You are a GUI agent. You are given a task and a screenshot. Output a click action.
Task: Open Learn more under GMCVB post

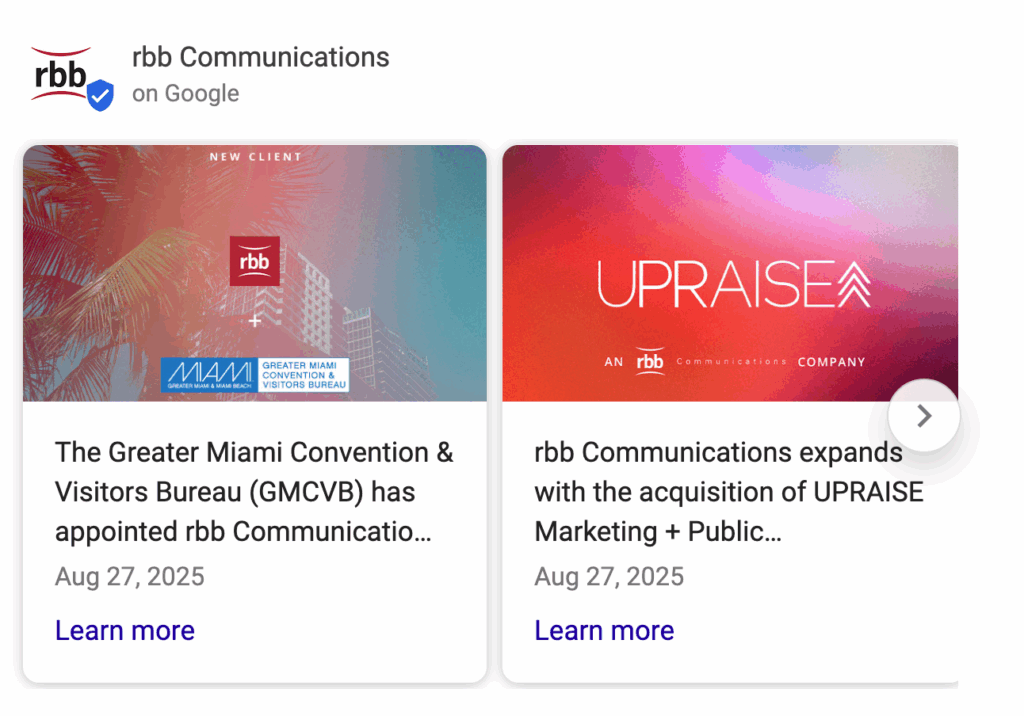125,630
